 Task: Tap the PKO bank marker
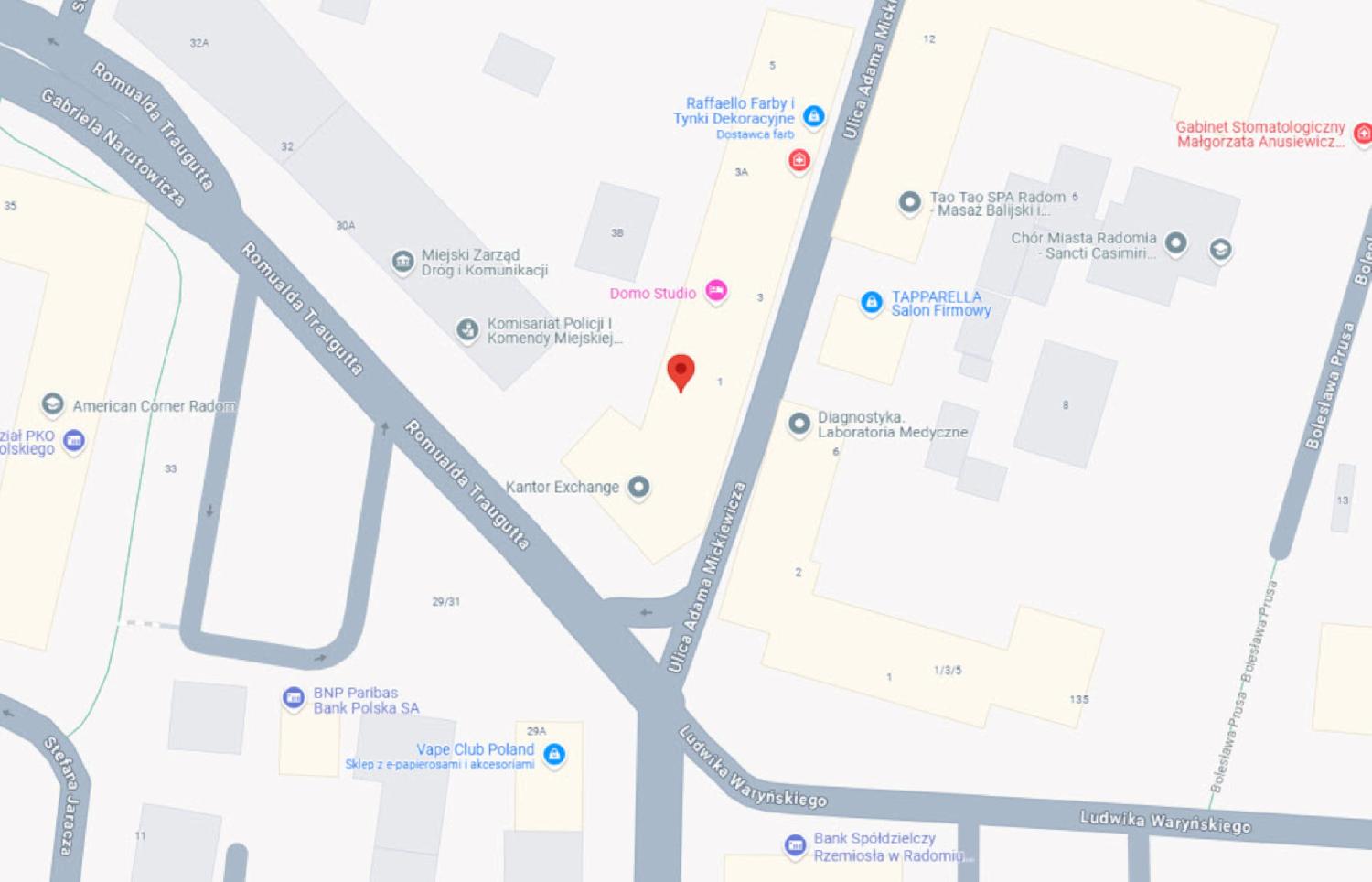coord(74,440)
